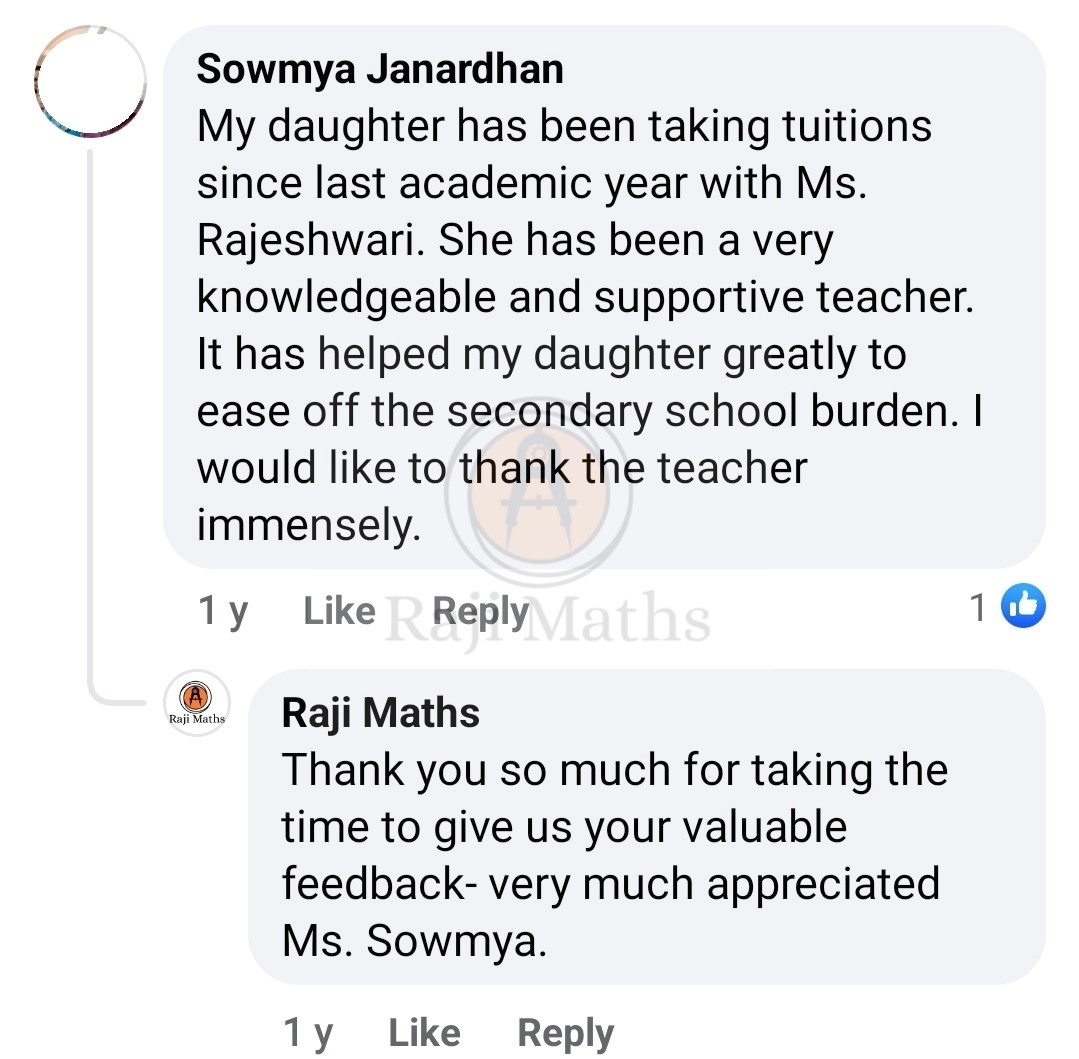Image resolution: width=1079 pixels, height=1059 pixels.
Task: View Sowmya Janardhan's profile picture
Action: [90, 82]
